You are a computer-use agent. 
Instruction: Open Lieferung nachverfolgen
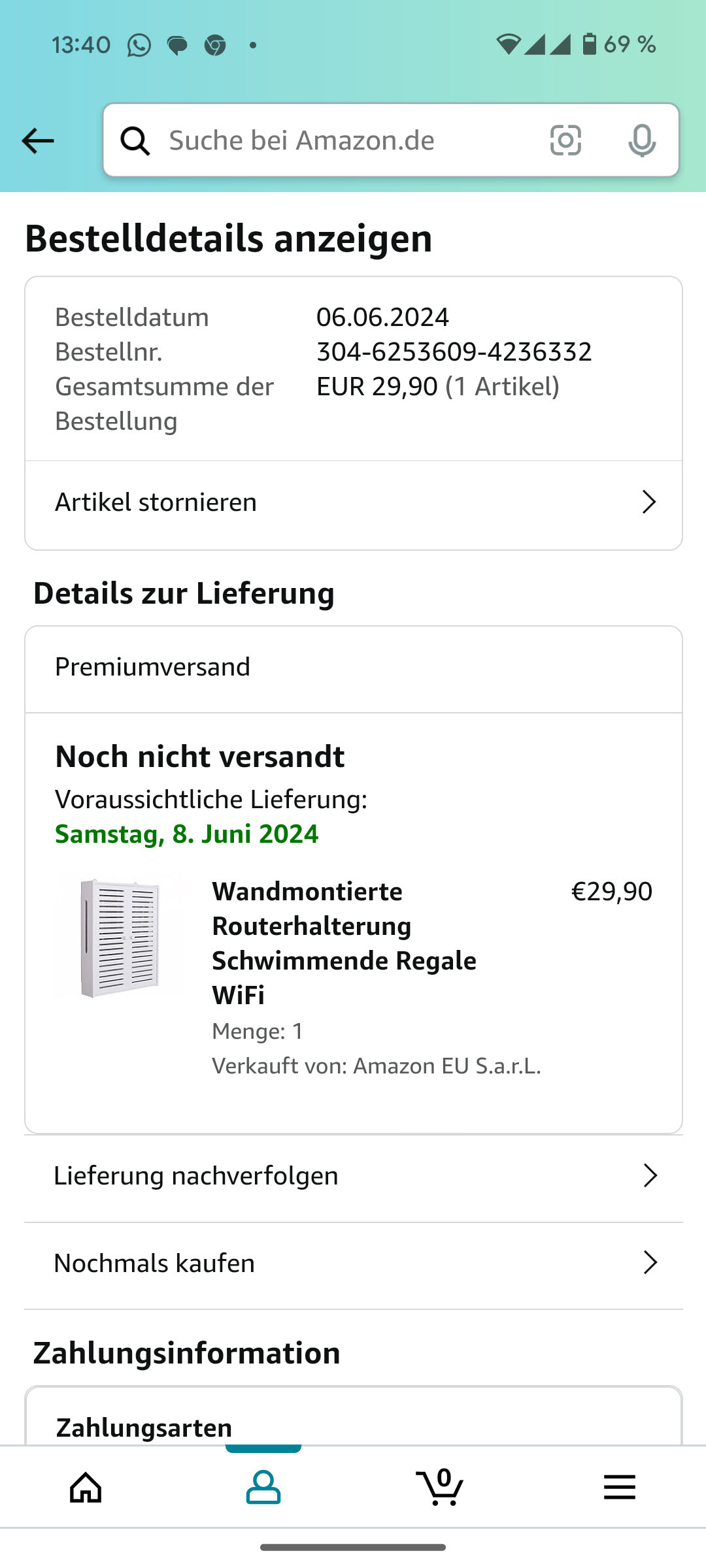(353, 1176)
